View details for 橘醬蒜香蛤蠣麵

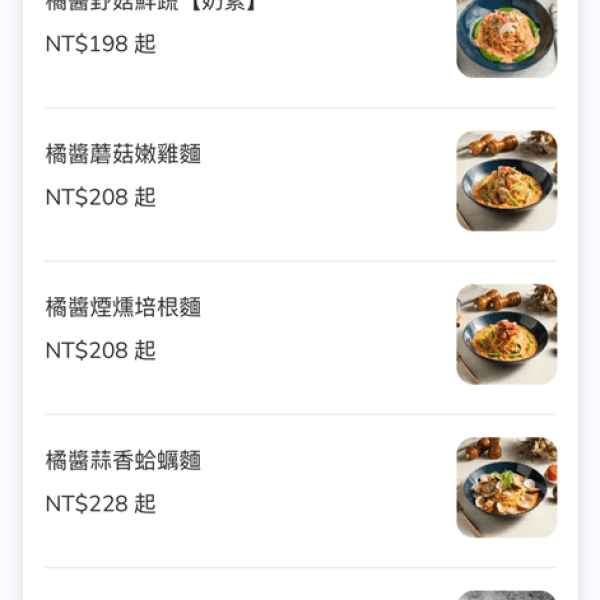point(124,461)
